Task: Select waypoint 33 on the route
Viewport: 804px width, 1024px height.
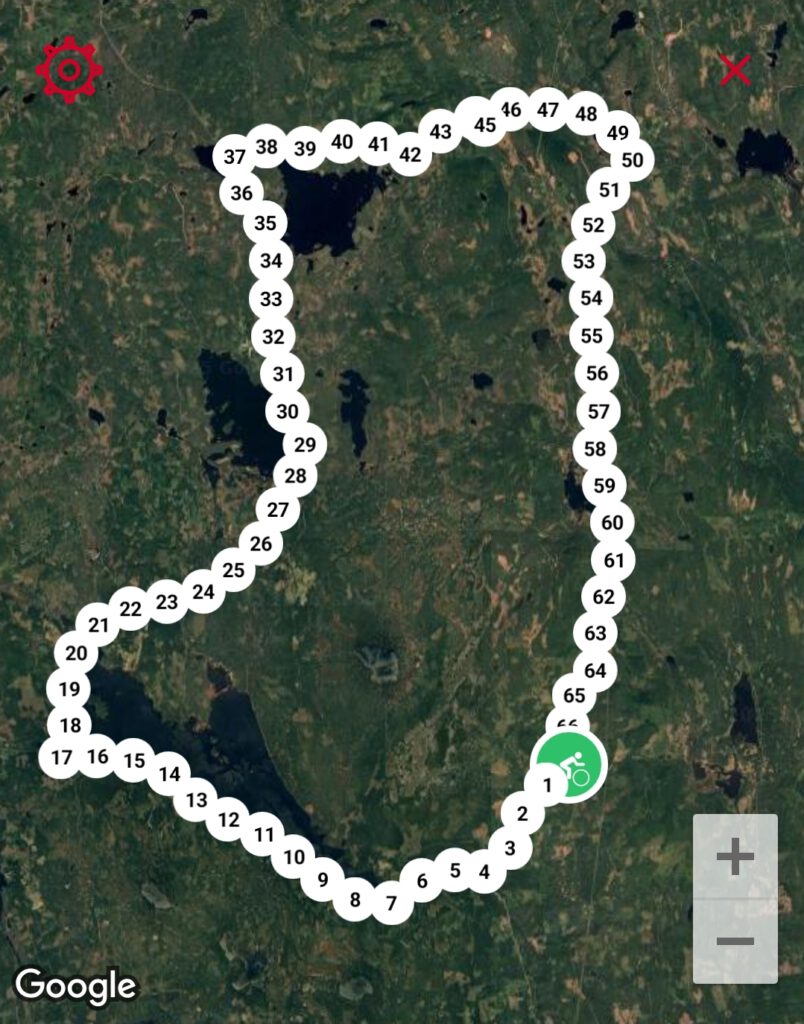Action: (x=270, y=298)
